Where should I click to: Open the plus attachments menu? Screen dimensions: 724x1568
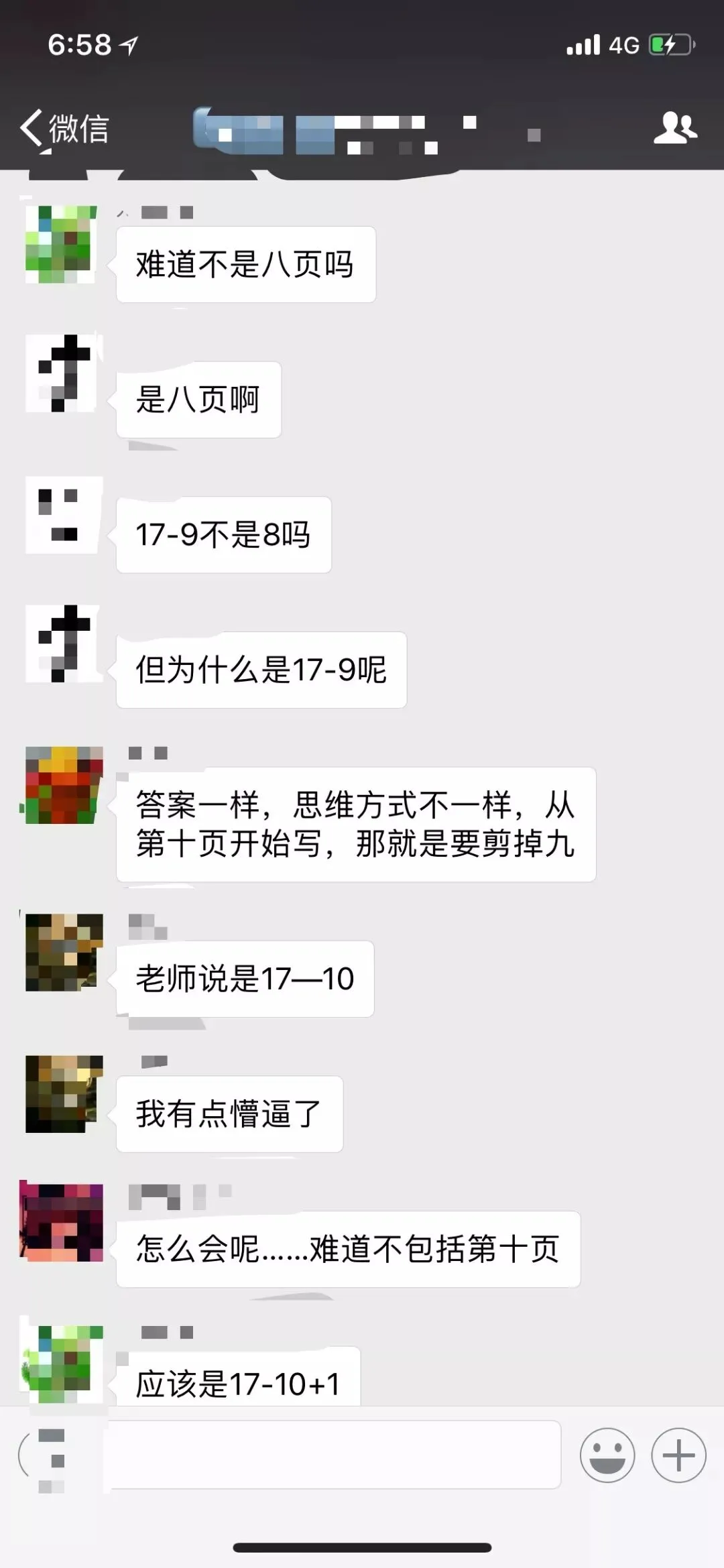point(678,1455)
